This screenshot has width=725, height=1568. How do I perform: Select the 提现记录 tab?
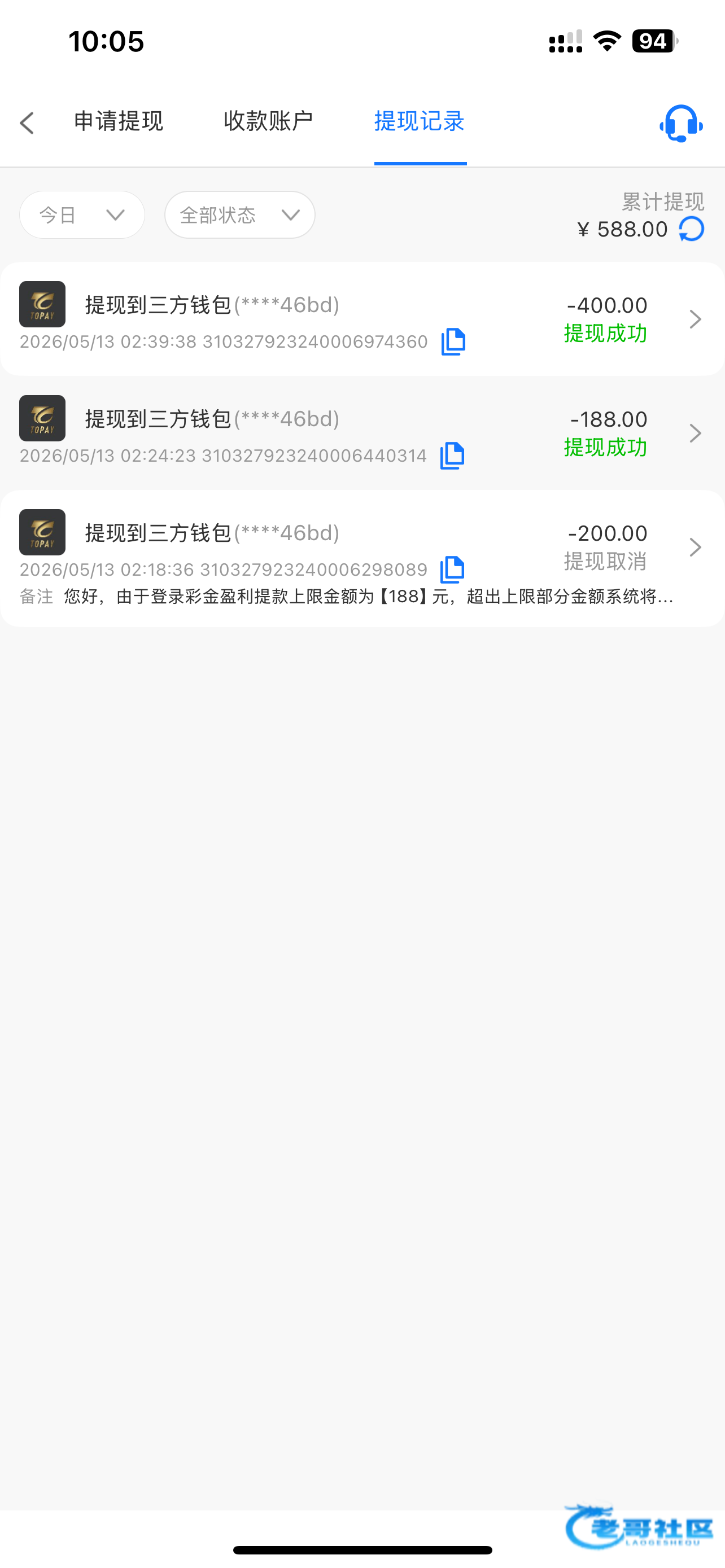pyautogui.click(x=420, y=121)
